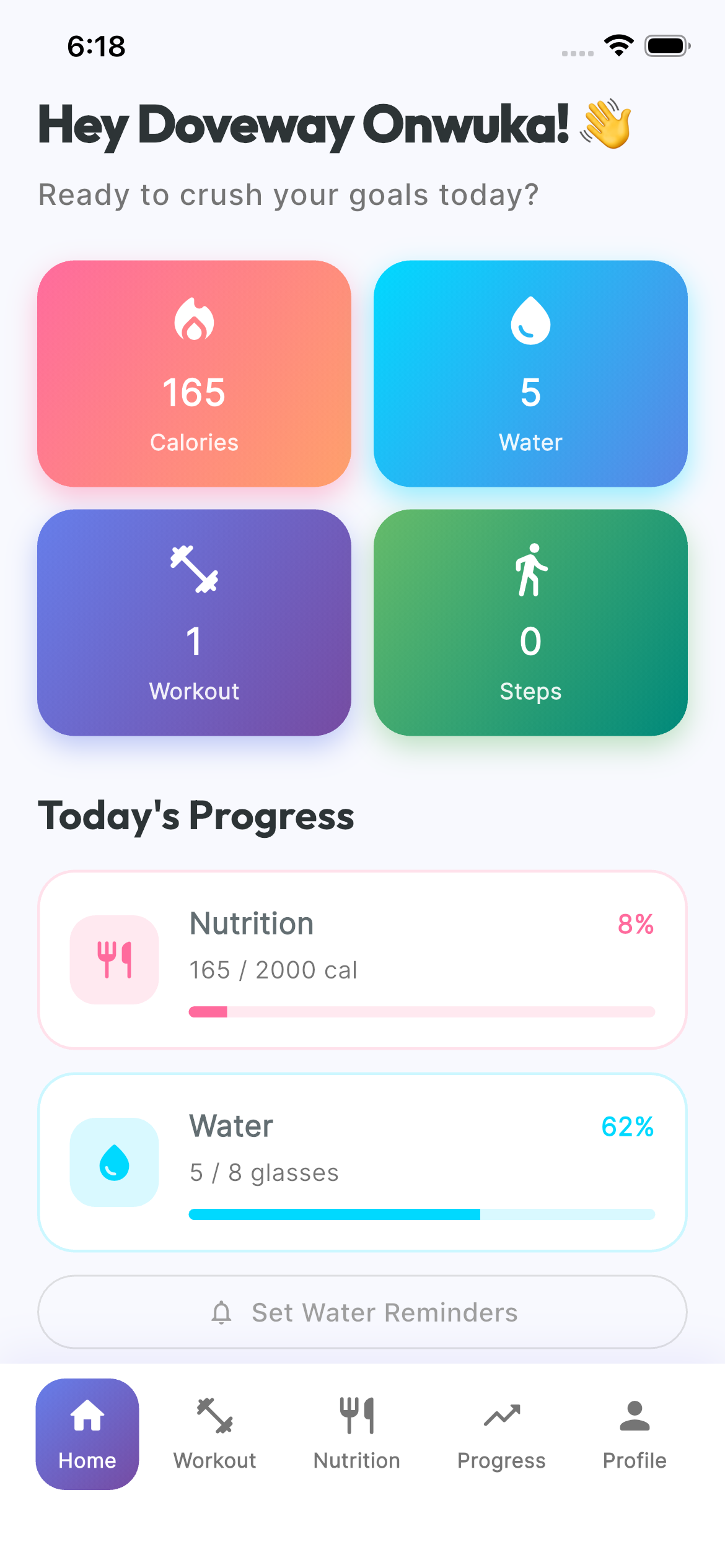Open the Profile tab

tap(635, 1434)
